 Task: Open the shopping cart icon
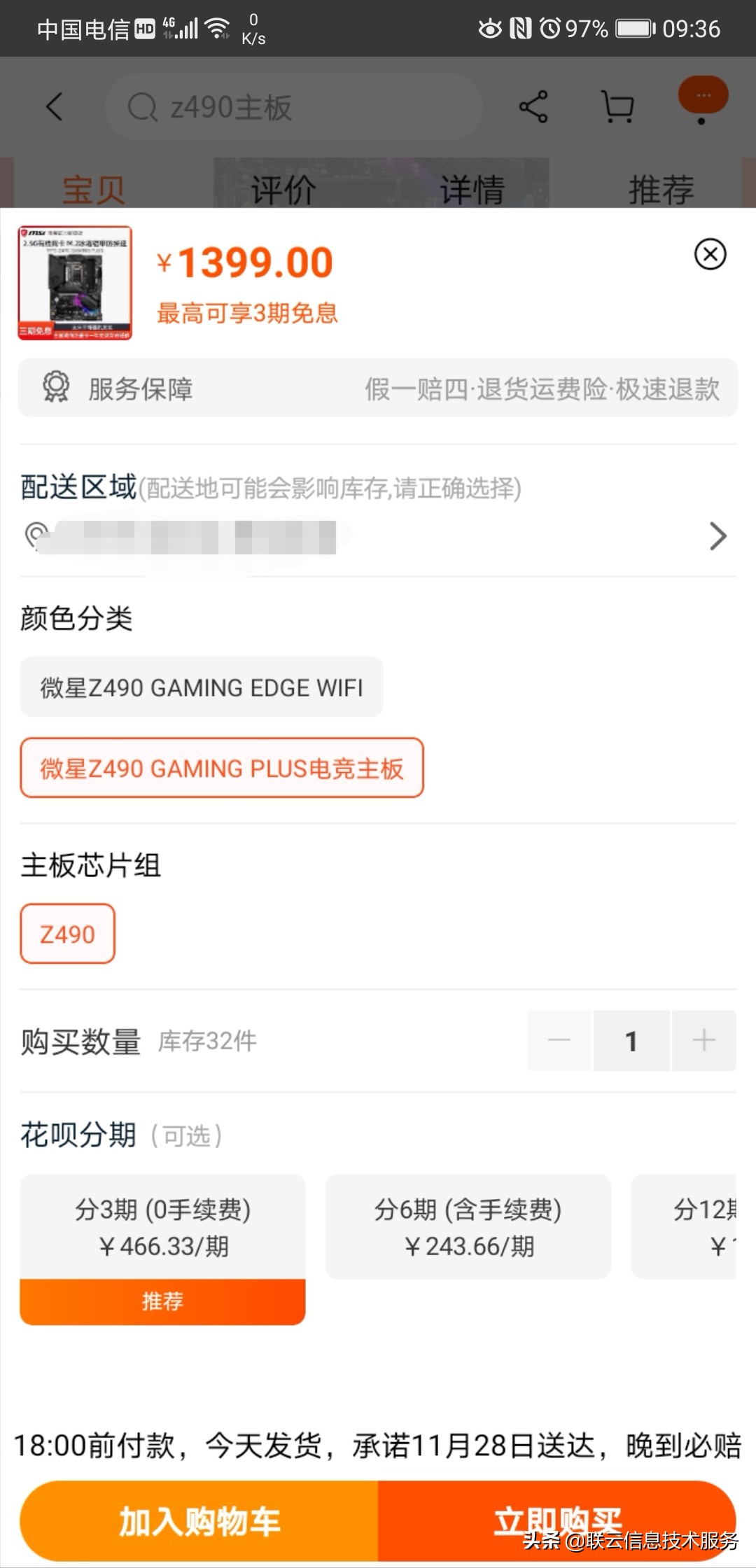pyautogui.click(x=616, y=106)
